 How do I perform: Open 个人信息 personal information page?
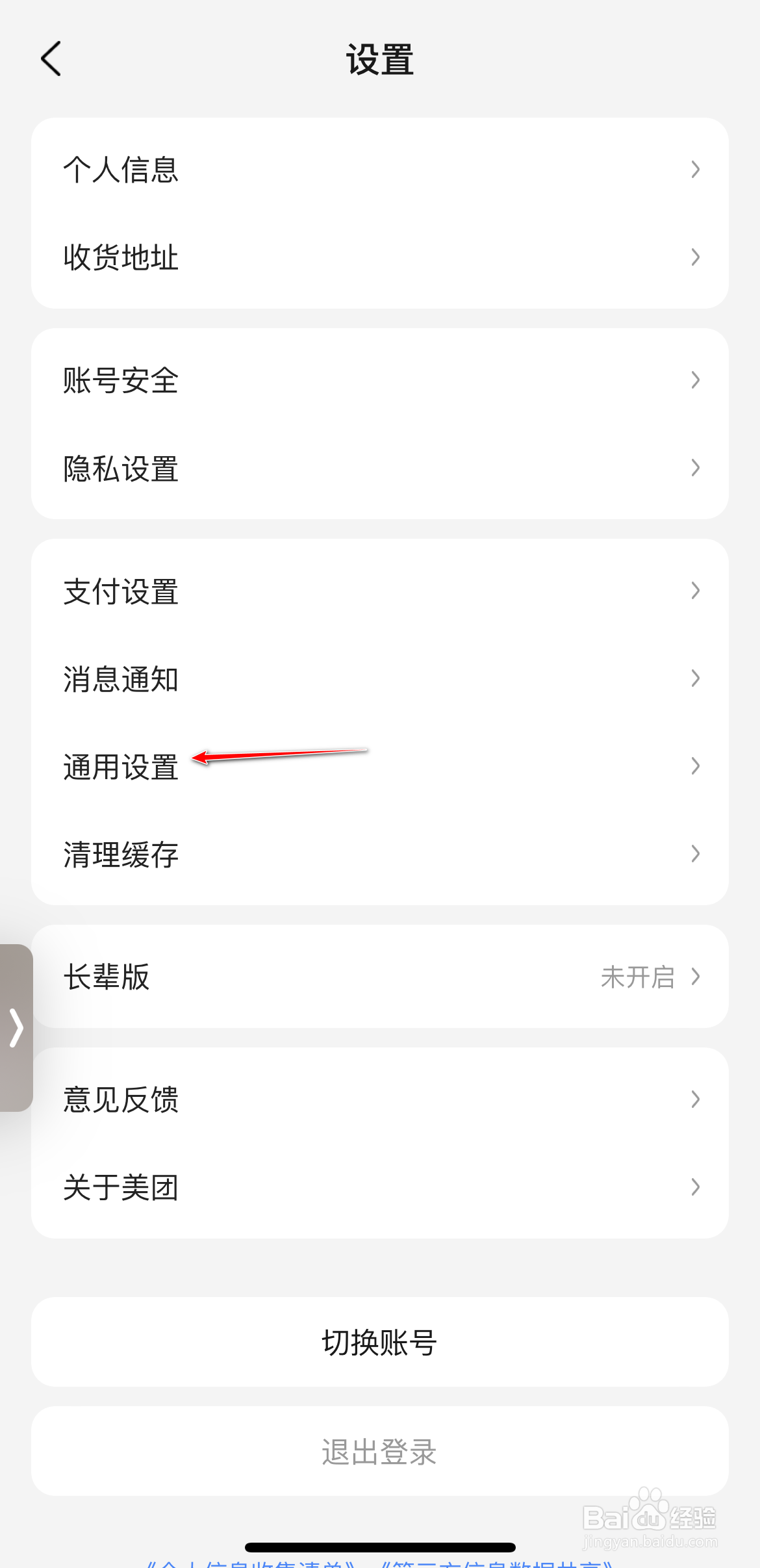click(x=121, y=169)
